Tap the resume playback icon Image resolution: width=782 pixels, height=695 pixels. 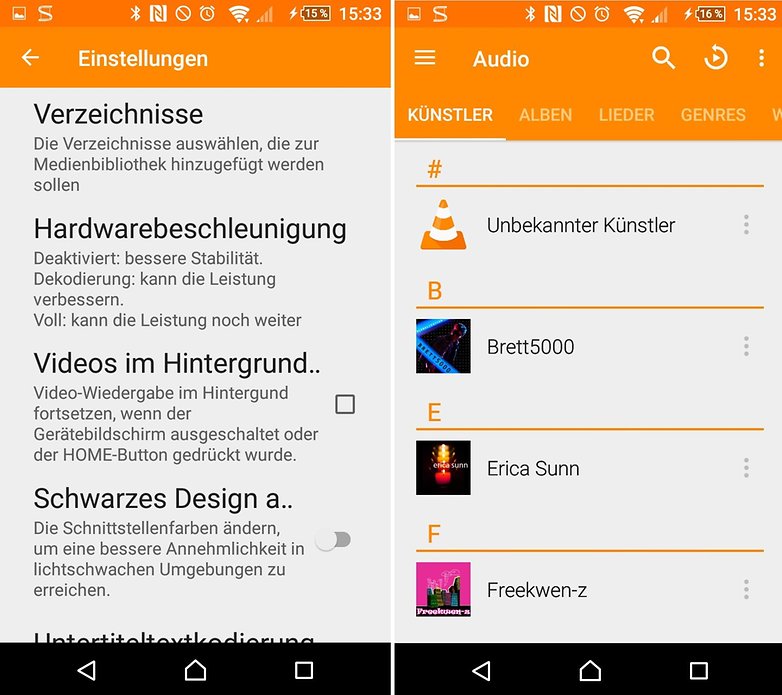click(715, 58)
